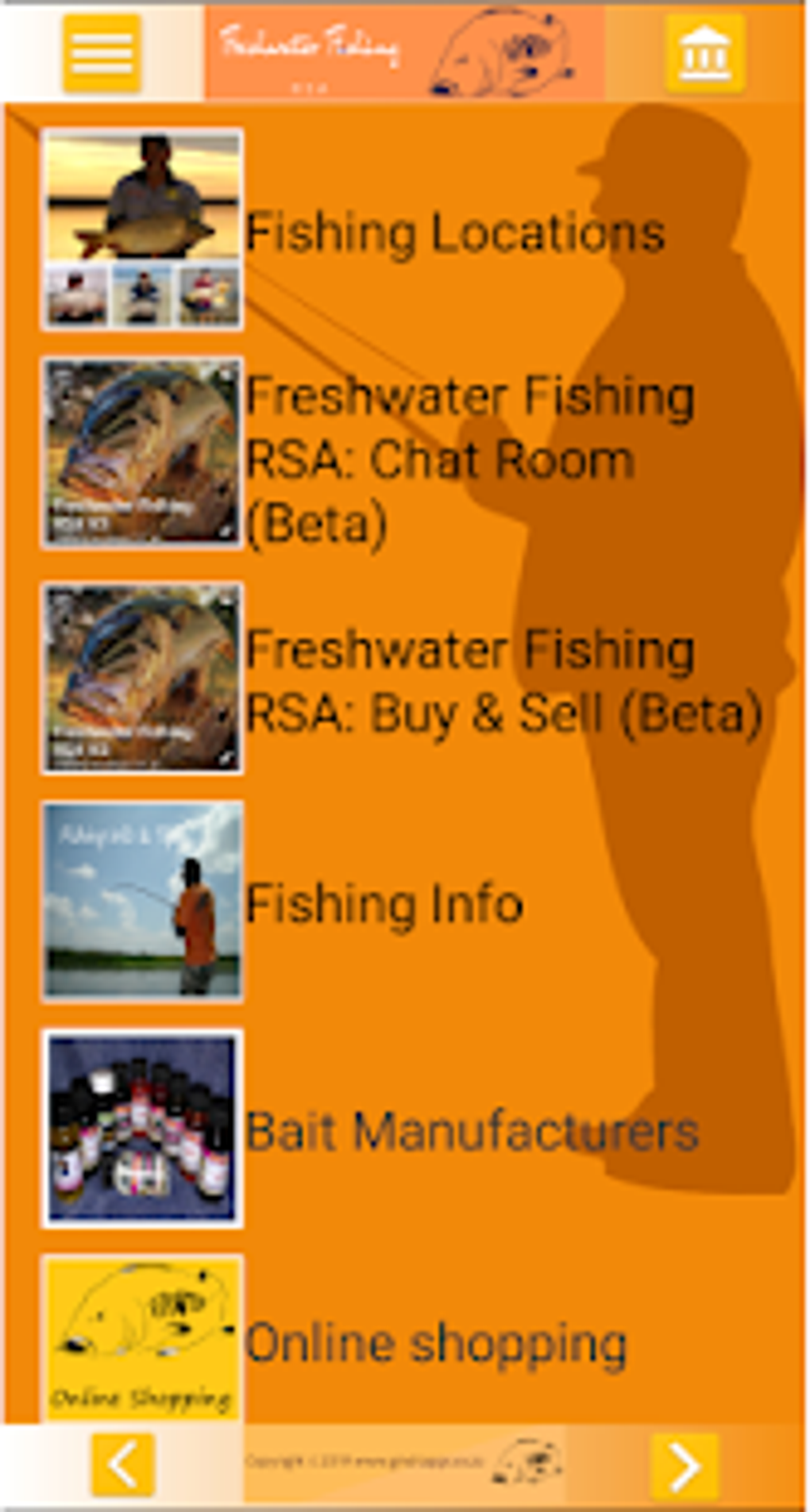The height and width of the screenshot is (1512, 810).
Task: Open Online shopping
Action: click(x=435, y=1343)
